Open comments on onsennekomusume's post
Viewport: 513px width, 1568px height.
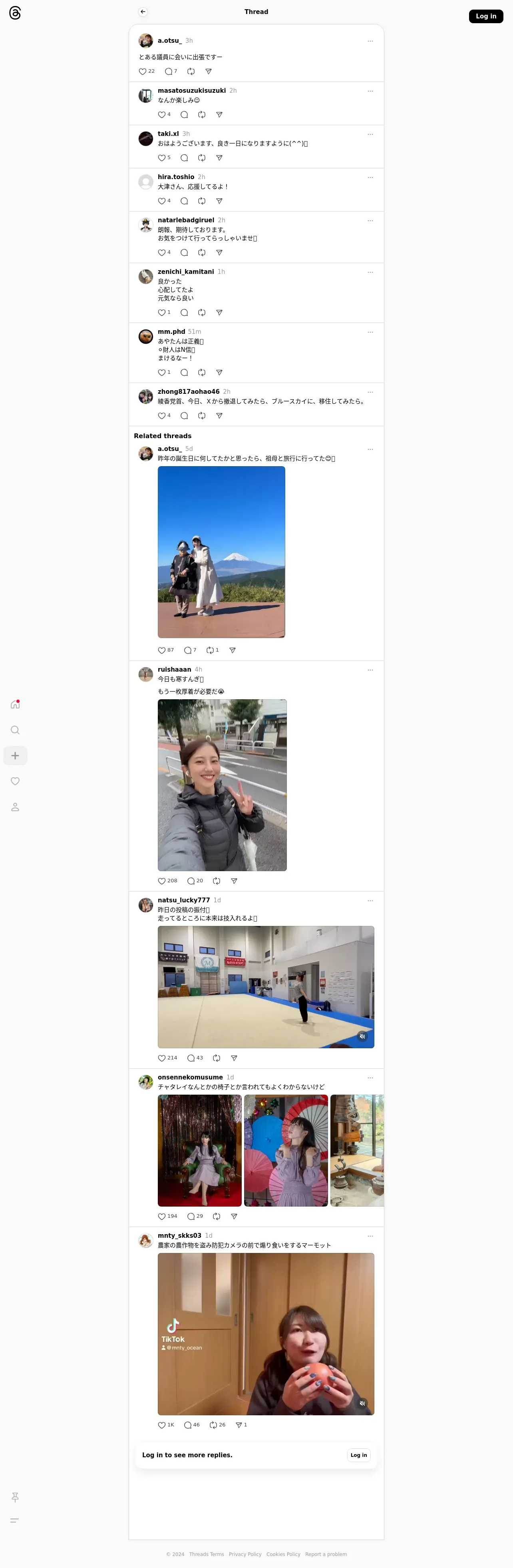pos(191,1216)
